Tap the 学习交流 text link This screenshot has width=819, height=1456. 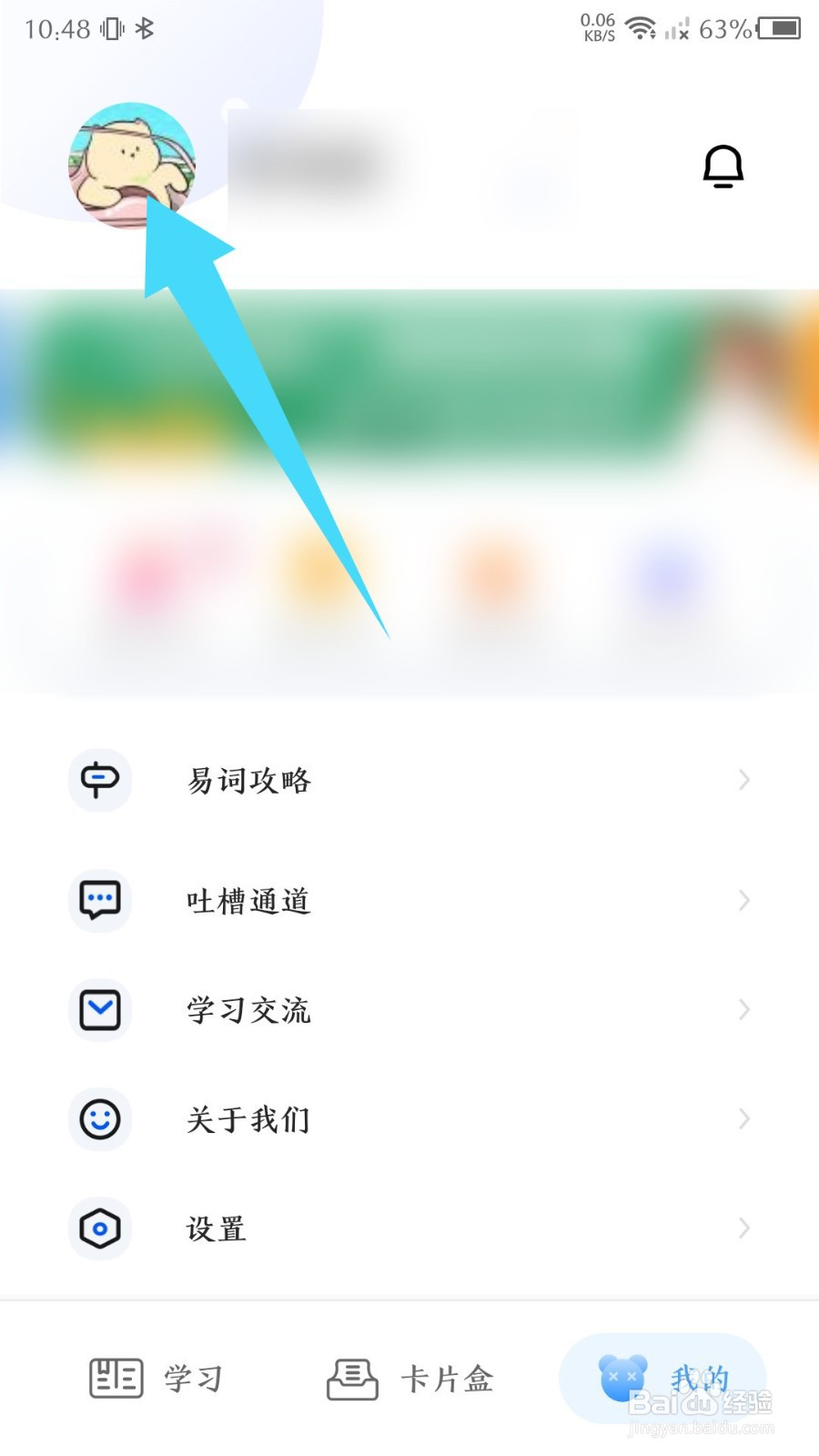[247, 1010]
